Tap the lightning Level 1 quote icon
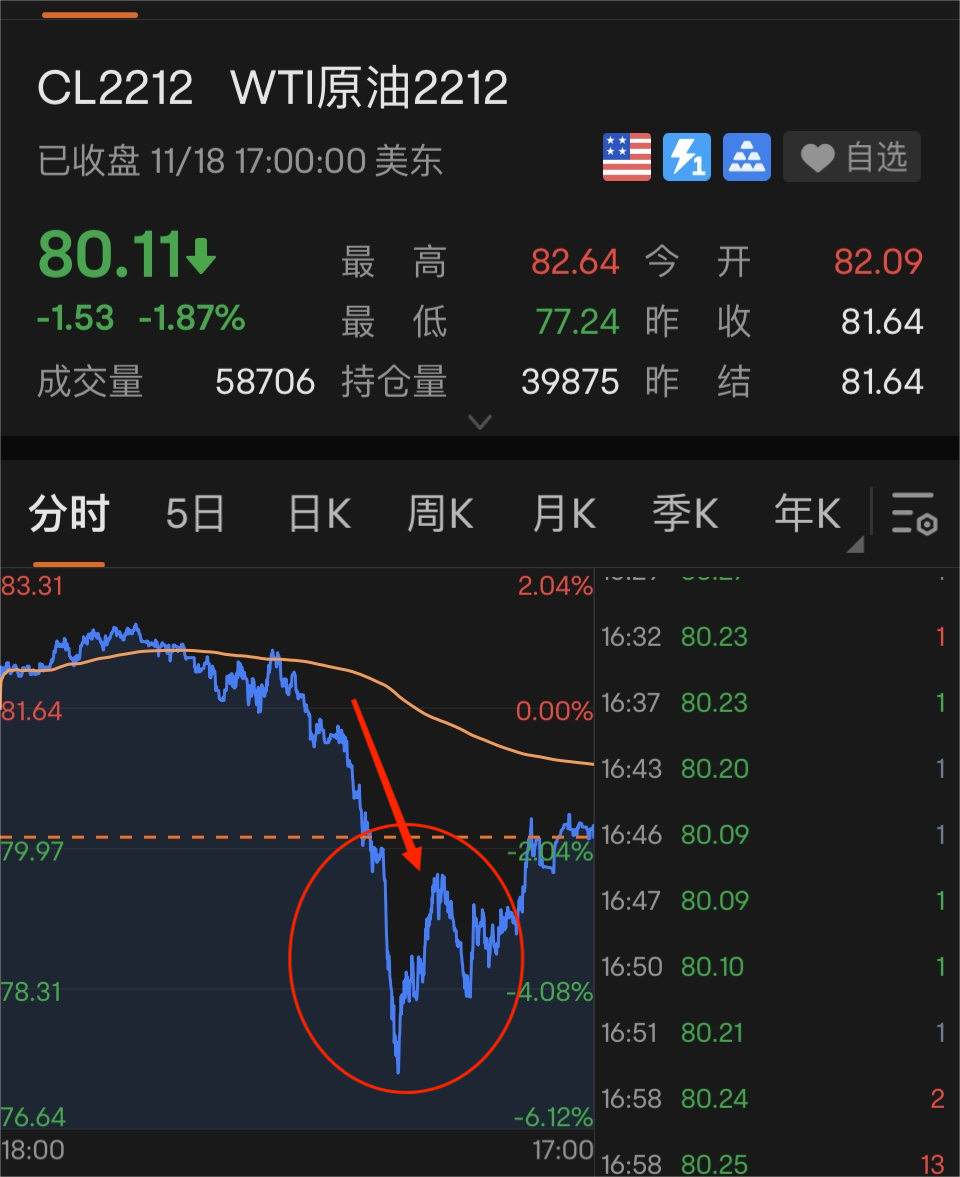Image resolution: width=960 pixels, height=1177 pixels. click(x=687, y=157)
